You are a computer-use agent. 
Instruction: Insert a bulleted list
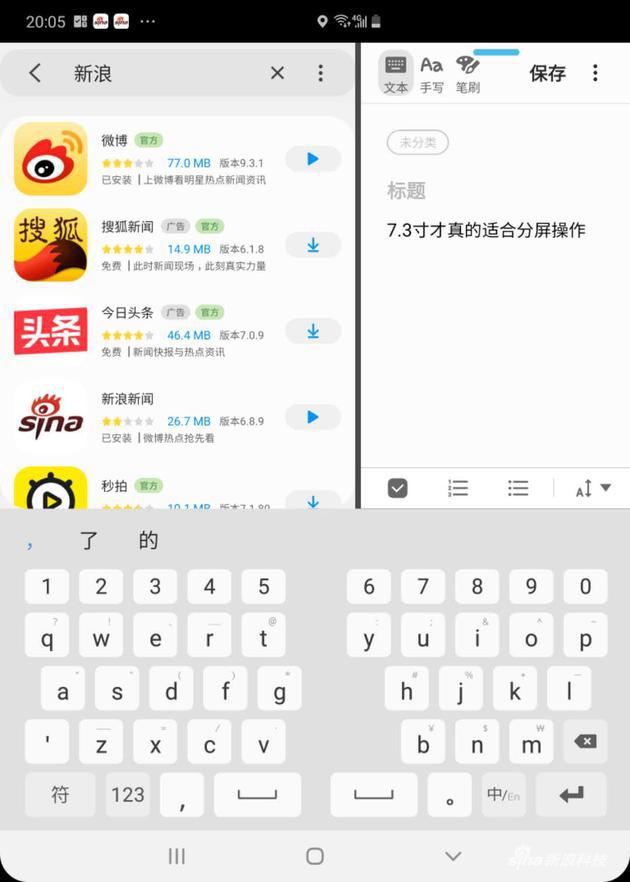[517, 488]
